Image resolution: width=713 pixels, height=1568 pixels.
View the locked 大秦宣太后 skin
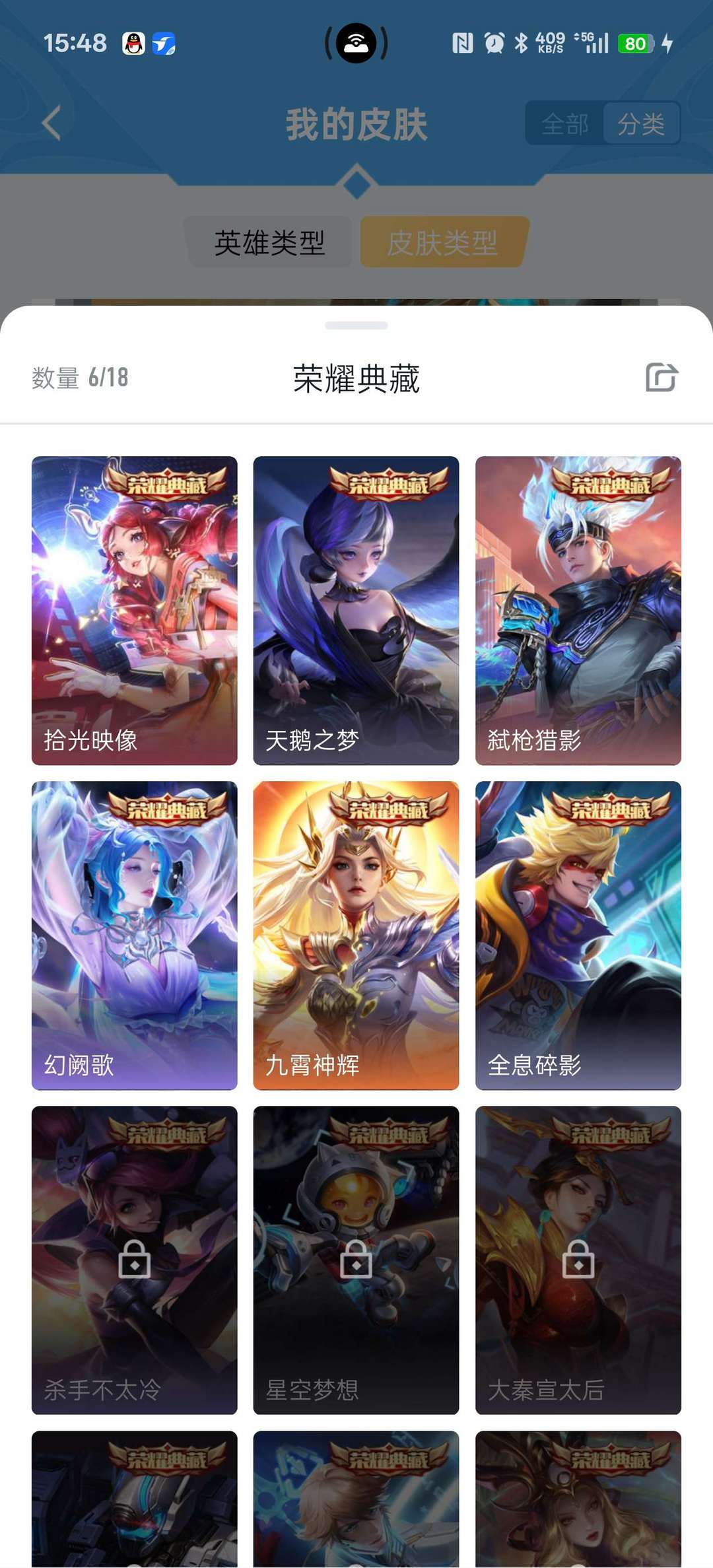tap(578, 1260)
